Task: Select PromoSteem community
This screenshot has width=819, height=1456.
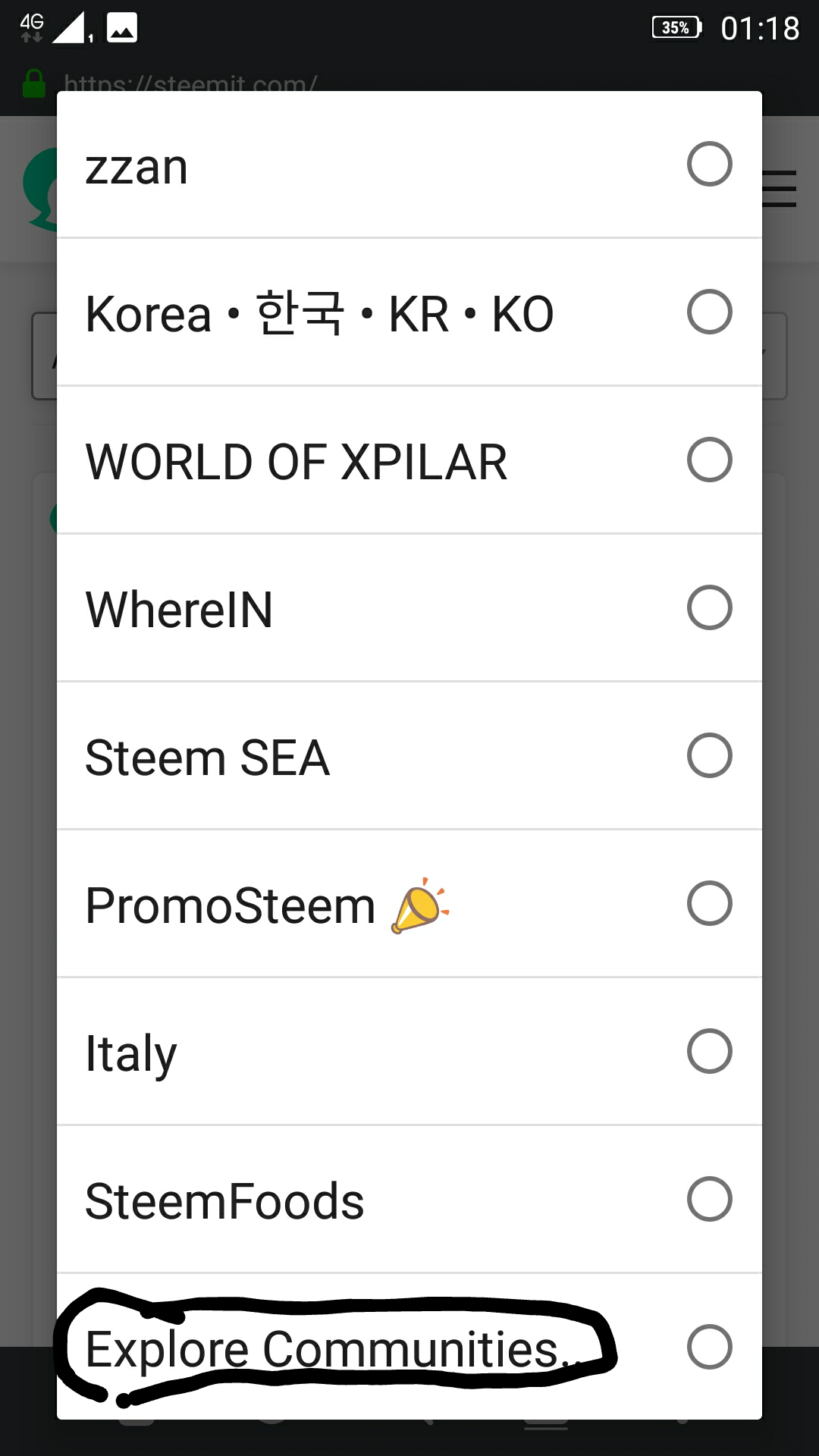Action: coord(409,904)
